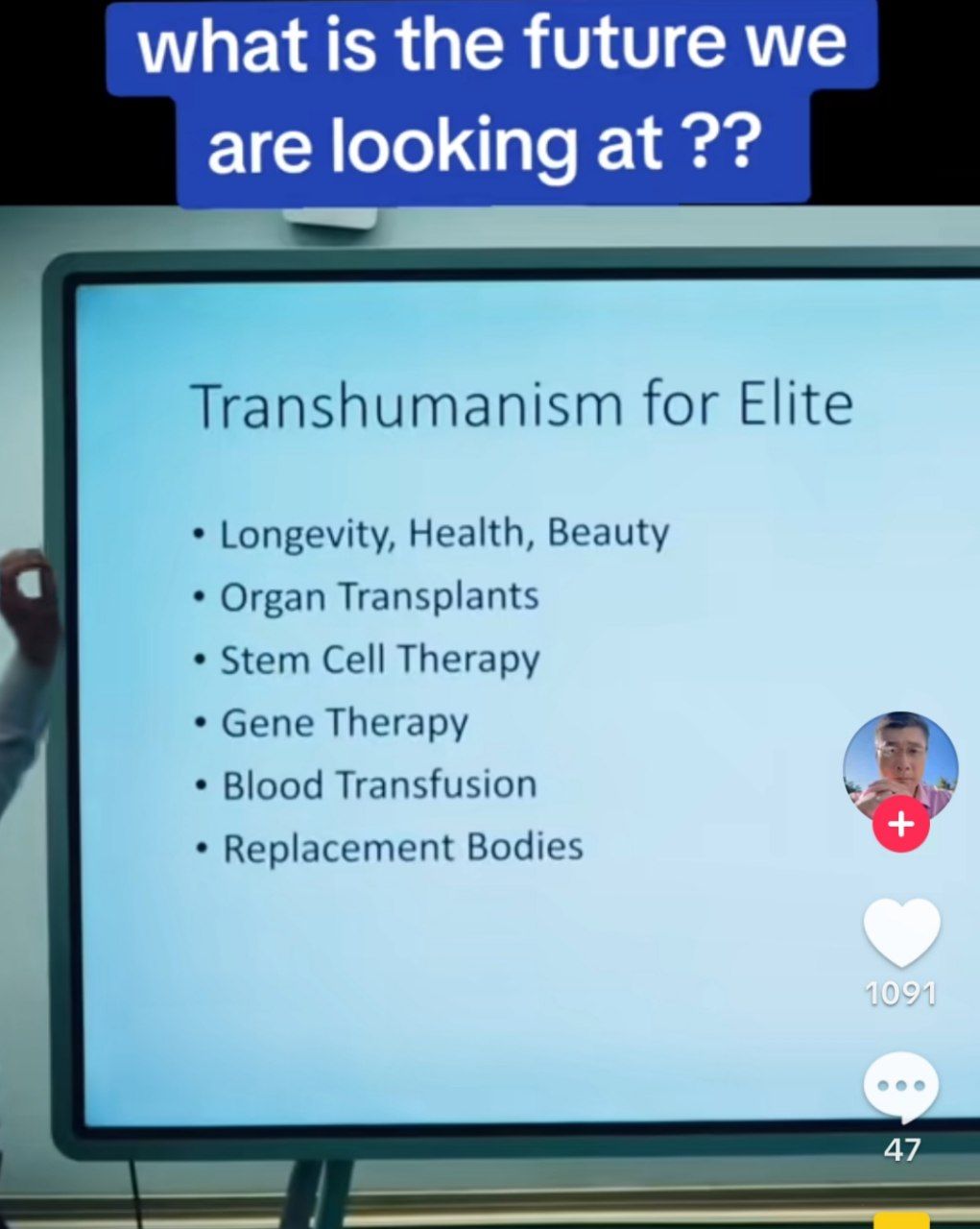Open the comments bubble
This screenshot has height=1229, width=980.
tap(901, 1087)
